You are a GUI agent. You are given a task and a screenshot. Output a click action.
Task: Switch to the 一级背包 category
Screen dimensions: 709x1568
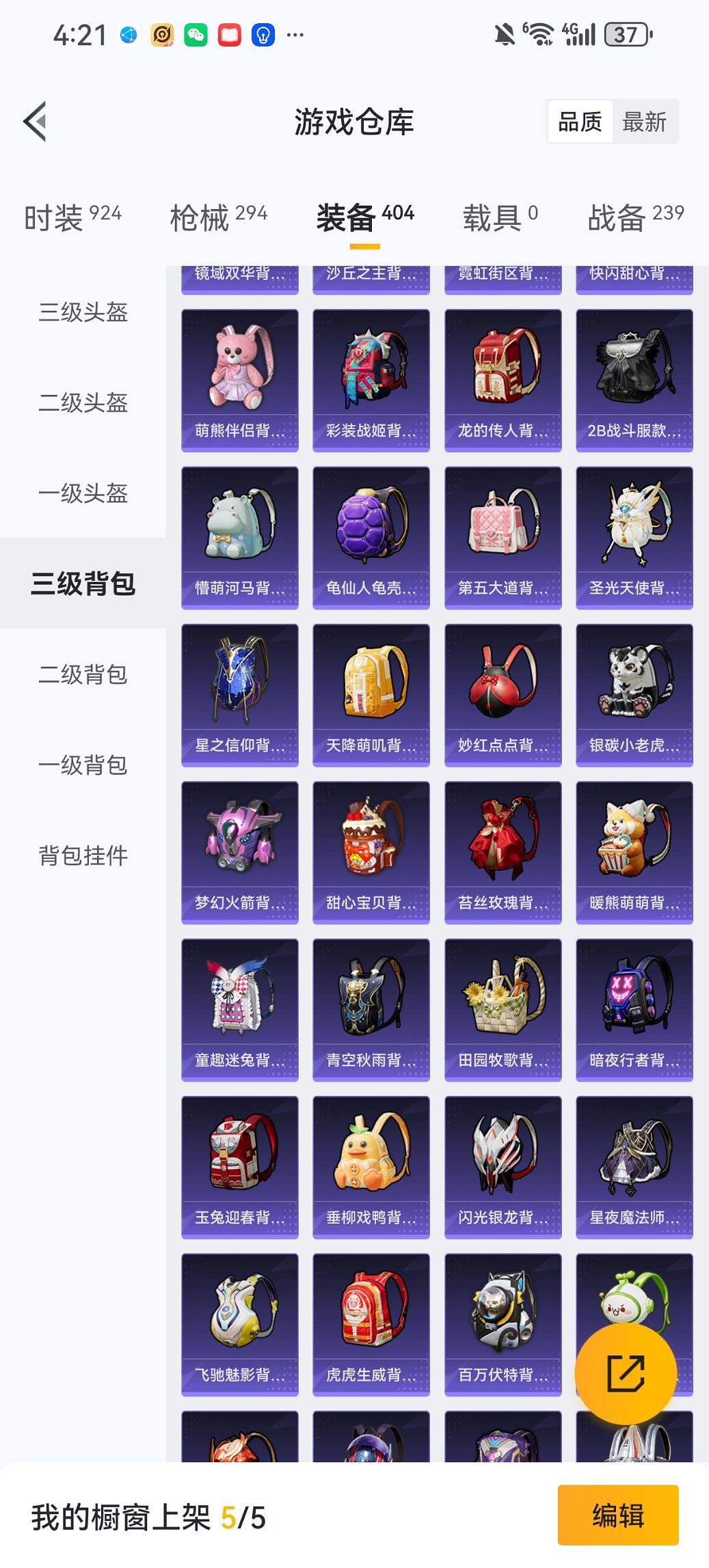point(82,765)
